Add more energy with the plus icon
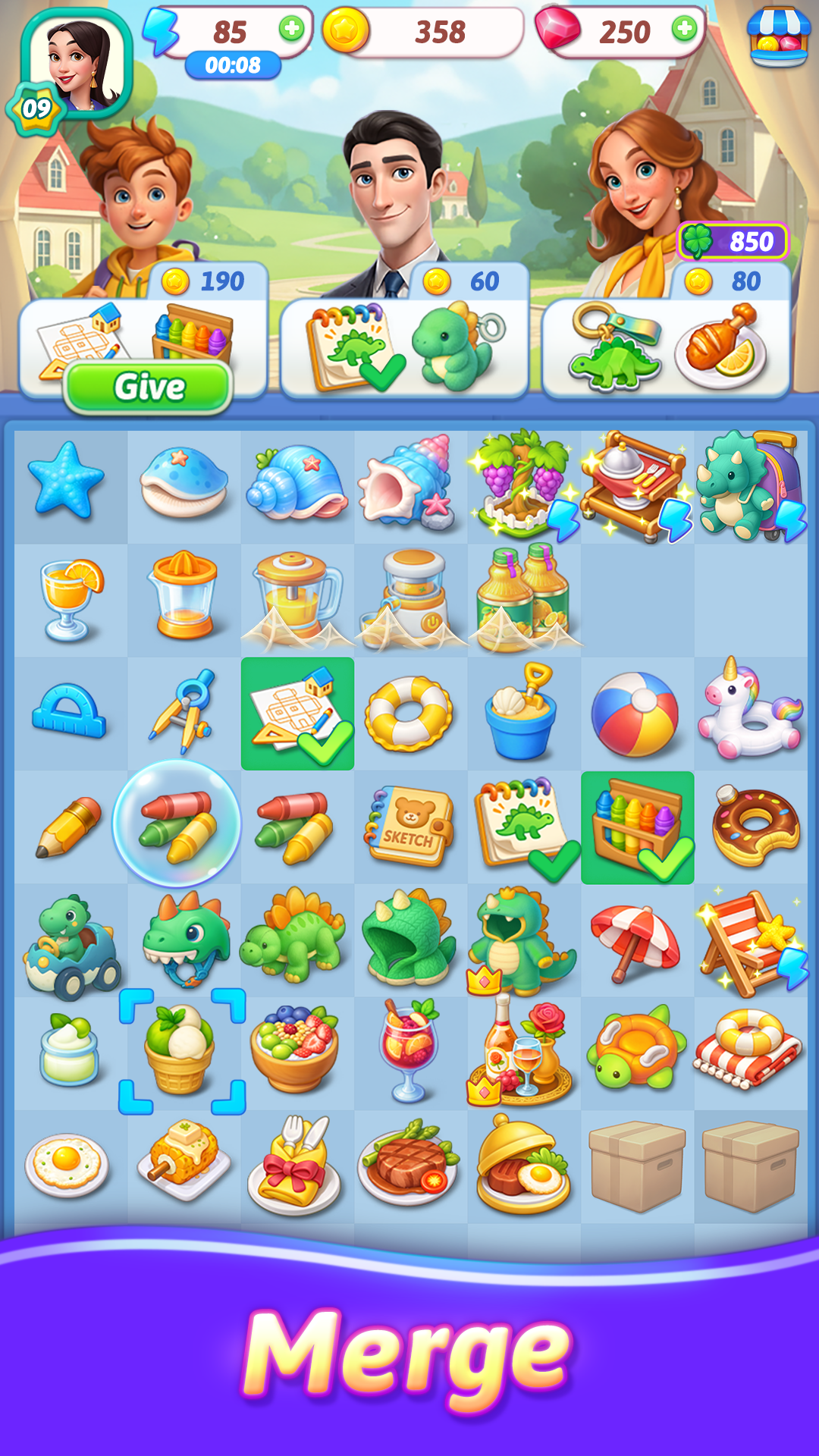The image size is (819, 1456). coord(291,30)
